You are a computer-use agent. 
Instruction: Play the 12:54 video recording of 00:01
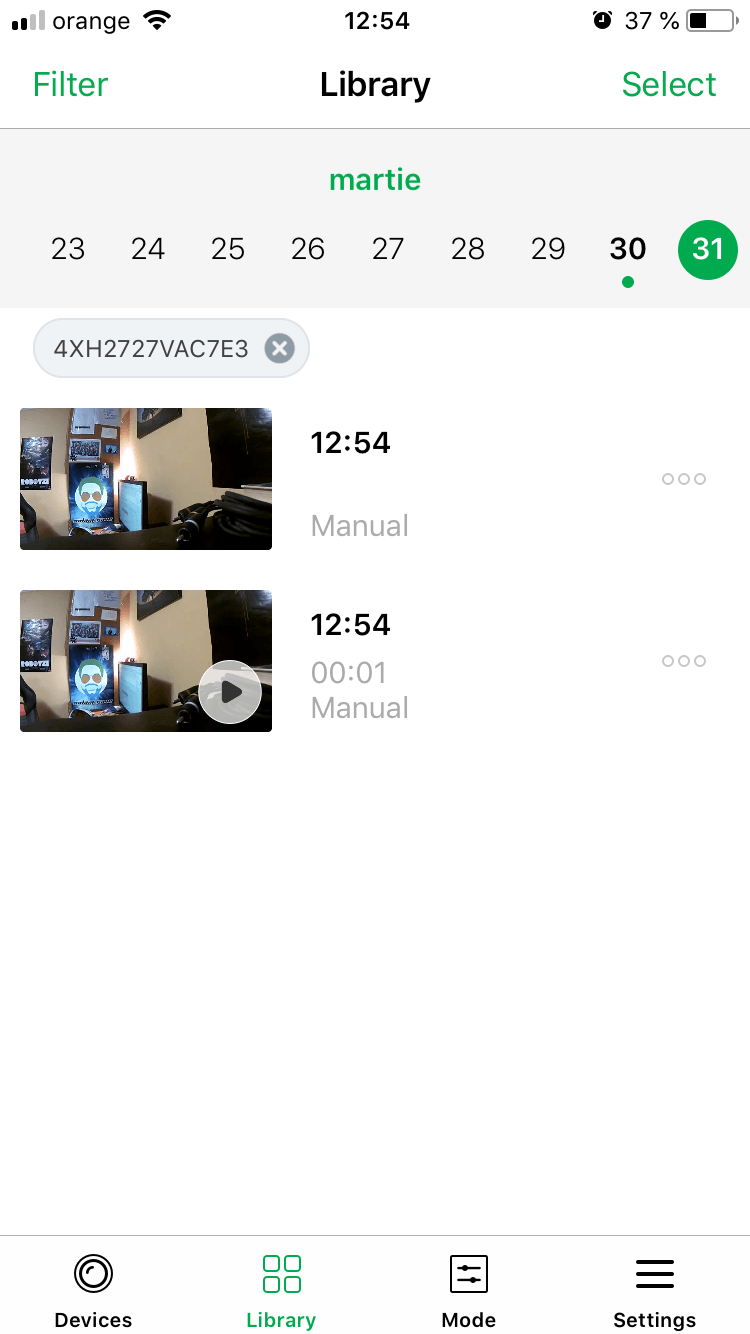point(230,691)
